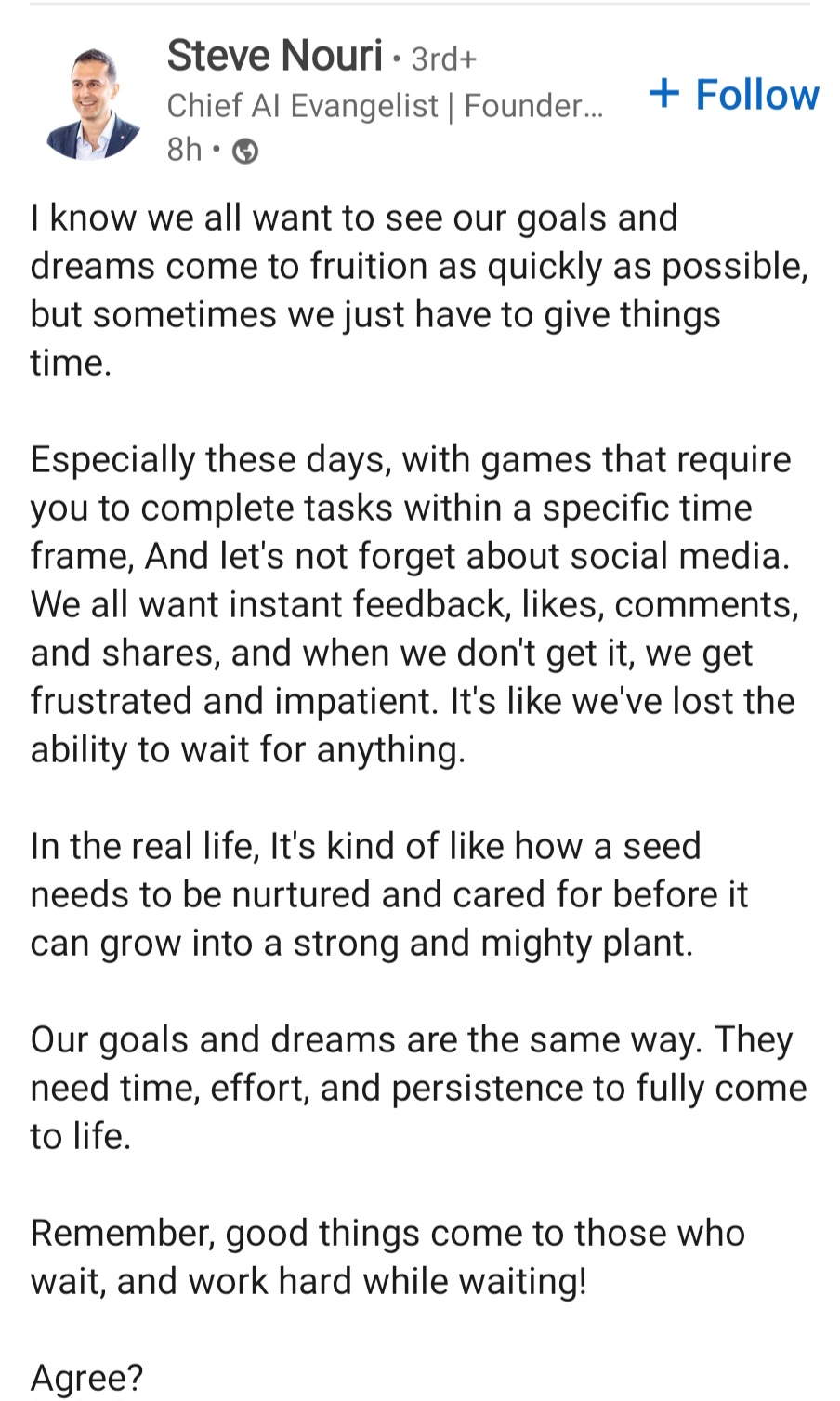Follow Steve Nouri
Screen dimensions: 840x1401
click(733, 95)
